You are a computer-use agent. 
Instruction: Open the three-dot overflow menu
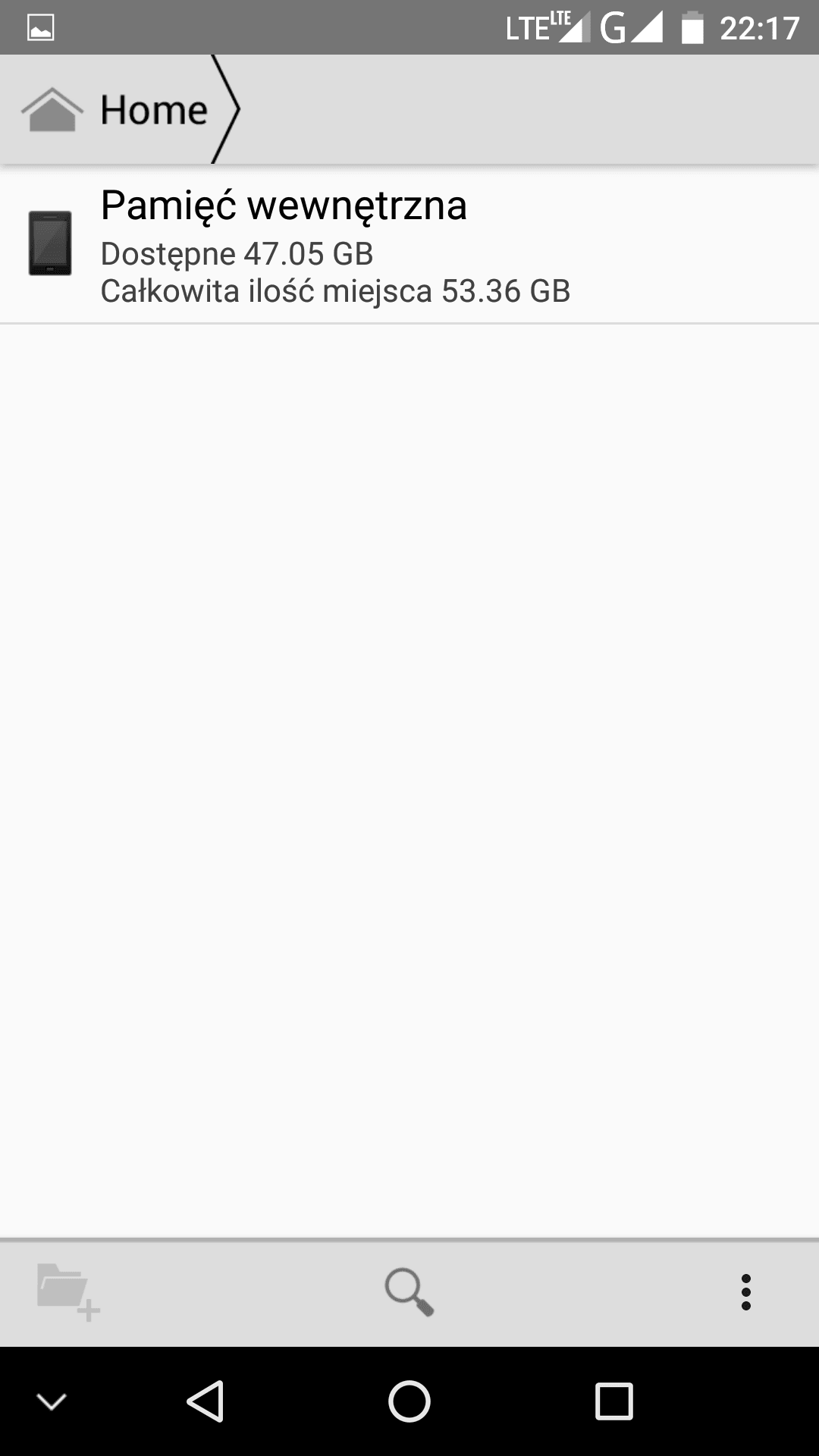[746, 1292]
